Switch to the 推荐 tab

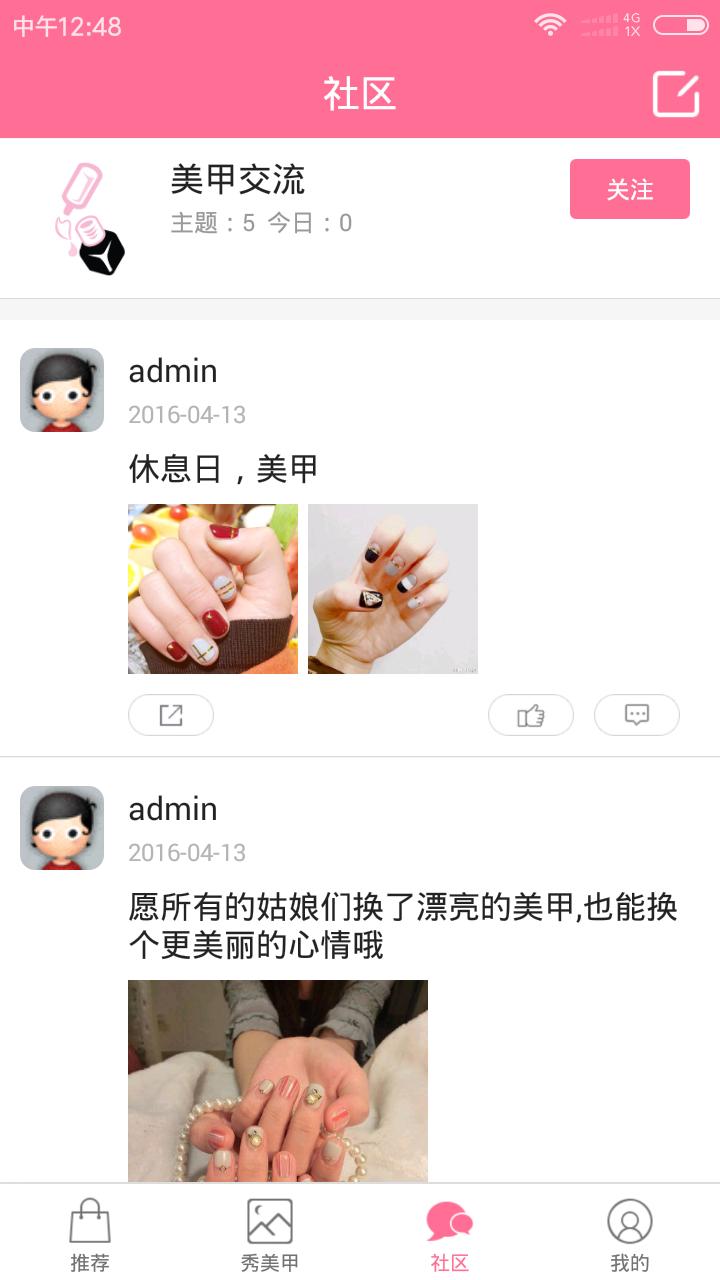coord(90,1234)
